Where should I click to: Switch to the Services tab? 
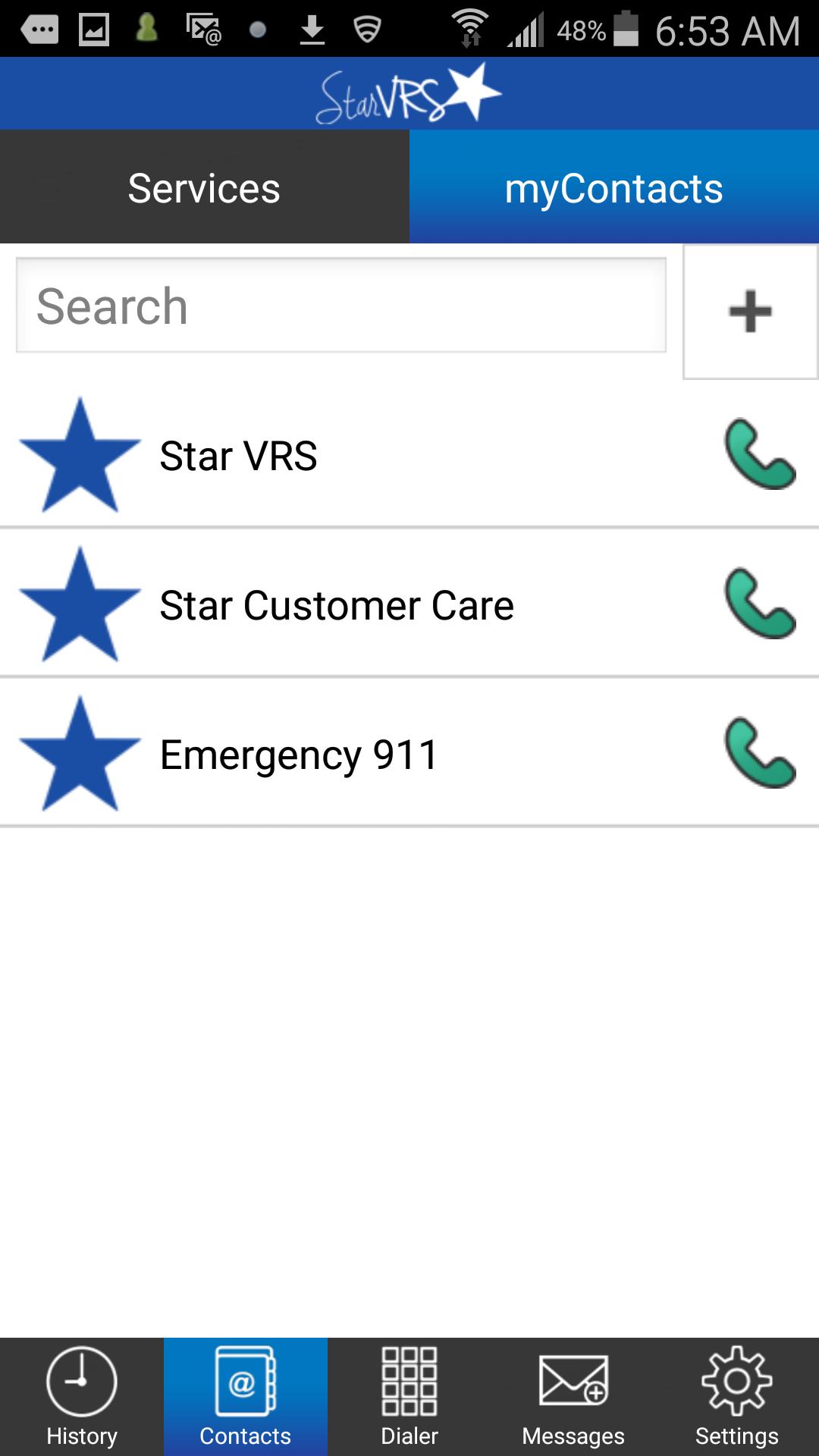click(203, 187)
